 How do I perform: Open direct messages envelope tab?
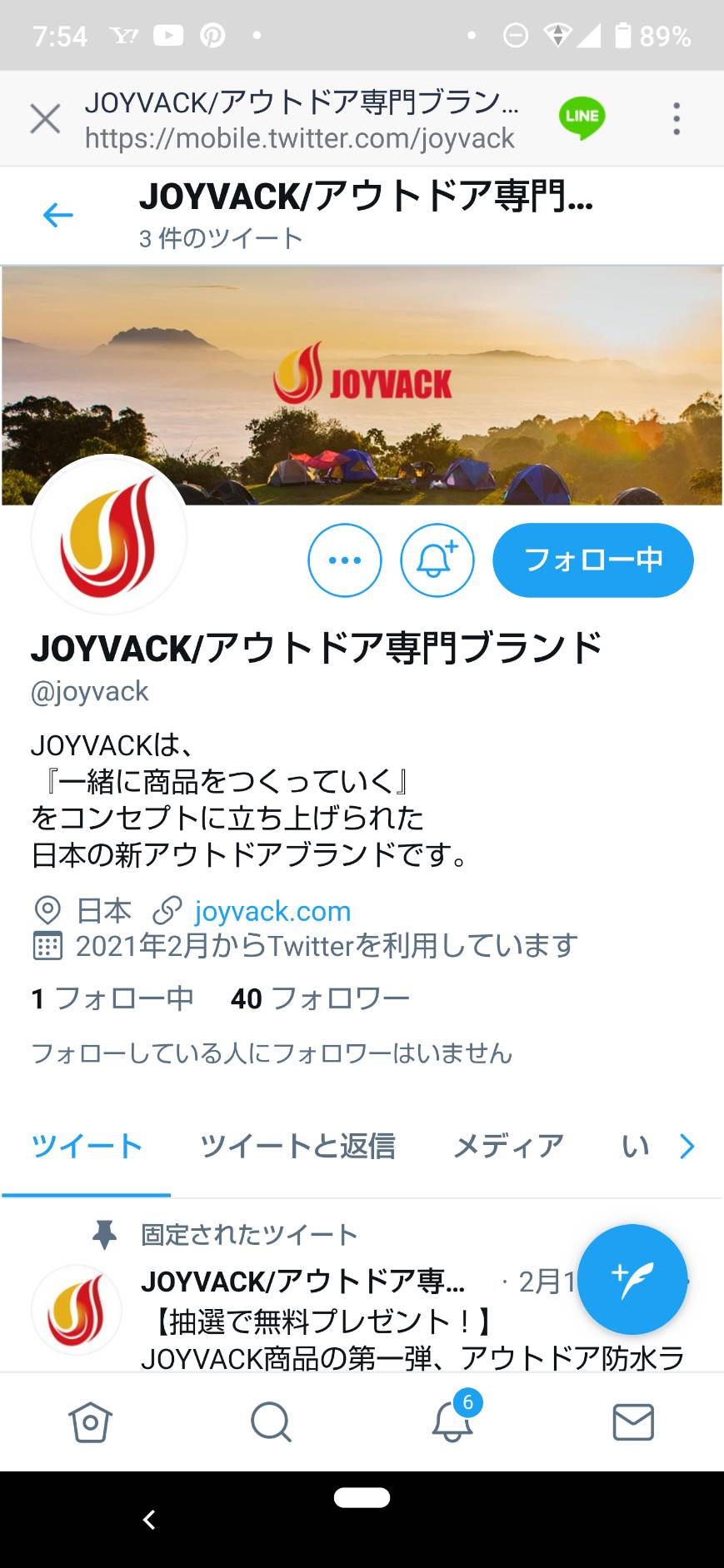tap(633, 1421)
